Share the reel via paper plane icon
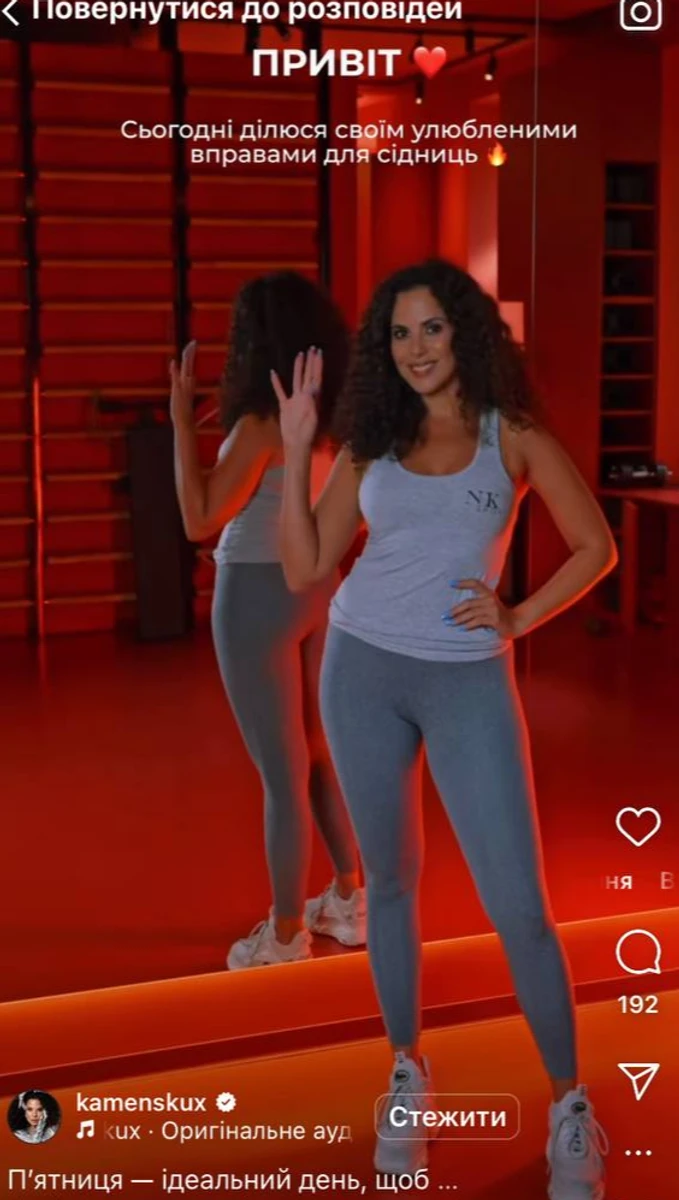The width and height of the screenshot is (679, 1200). tap(637, 1080)
